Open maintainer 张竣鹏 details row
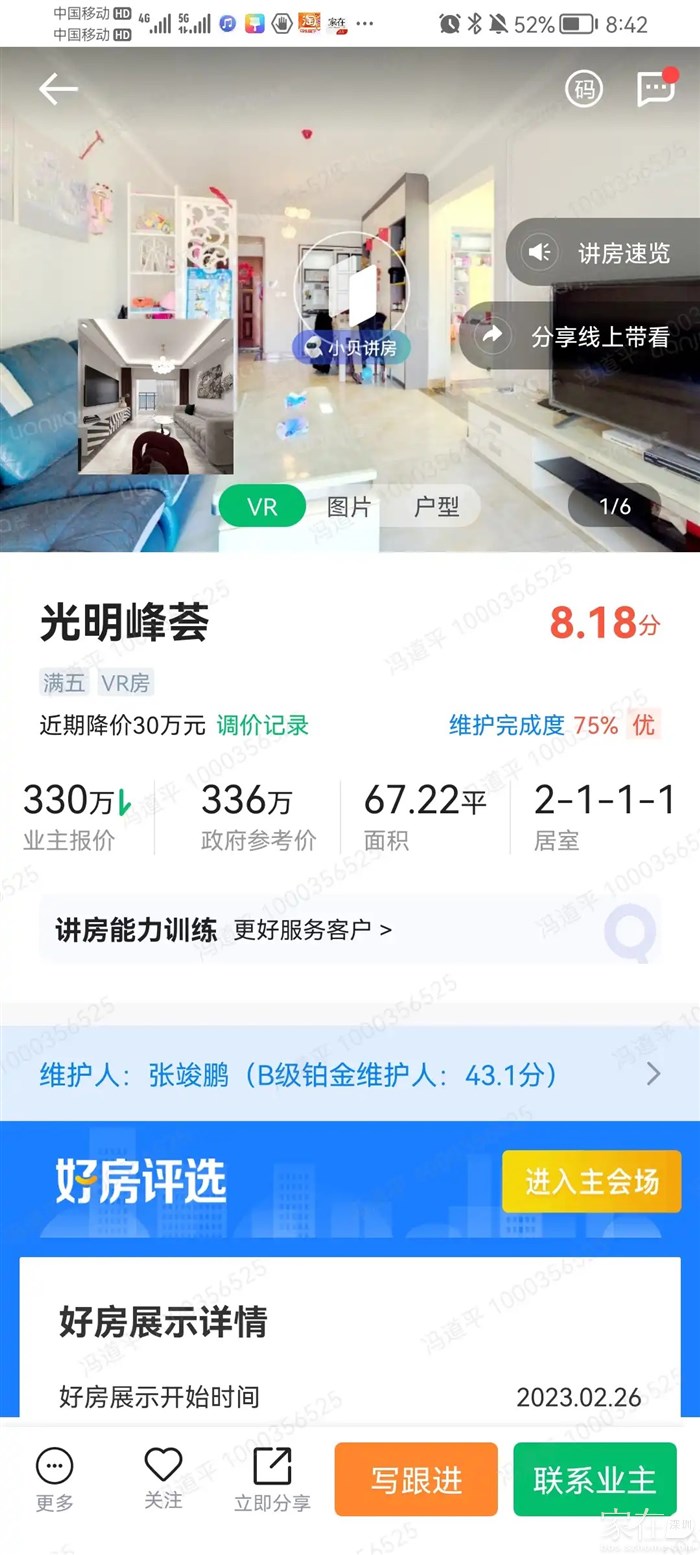 tap(350, 1075)
